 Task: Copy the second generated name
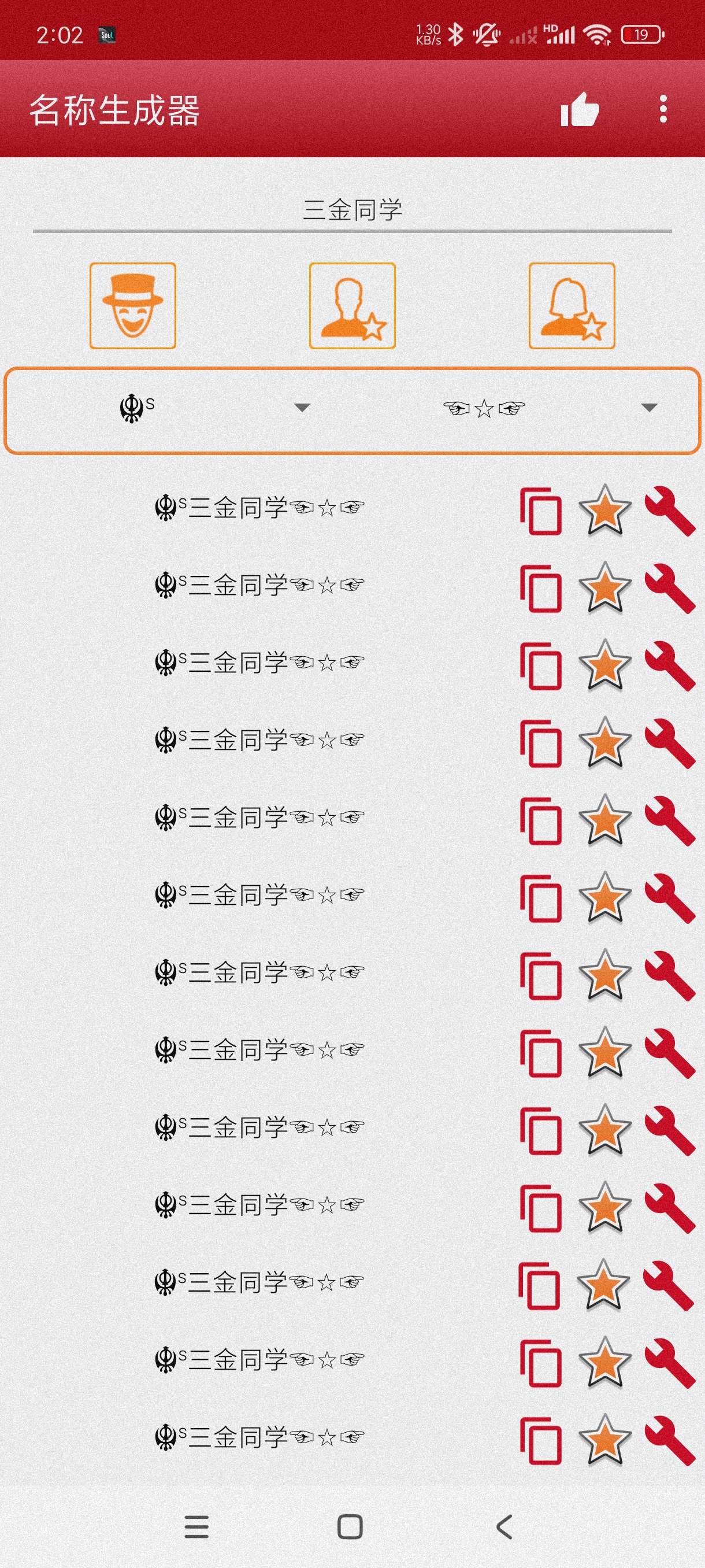541,589
